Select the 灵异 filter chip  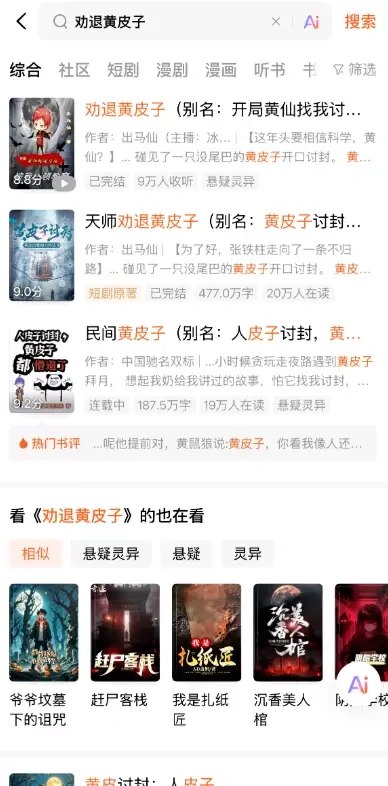pos(248,554)
